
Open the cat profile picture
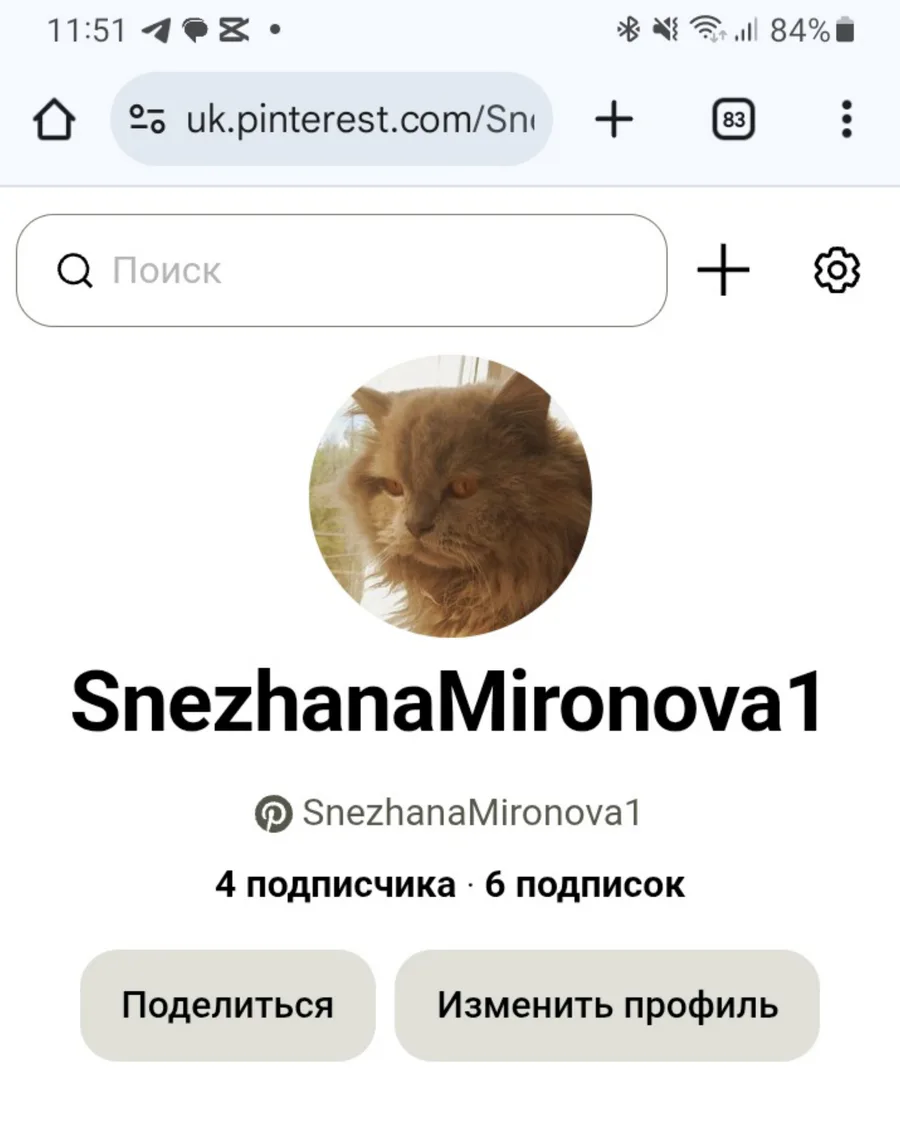(450, 497)
